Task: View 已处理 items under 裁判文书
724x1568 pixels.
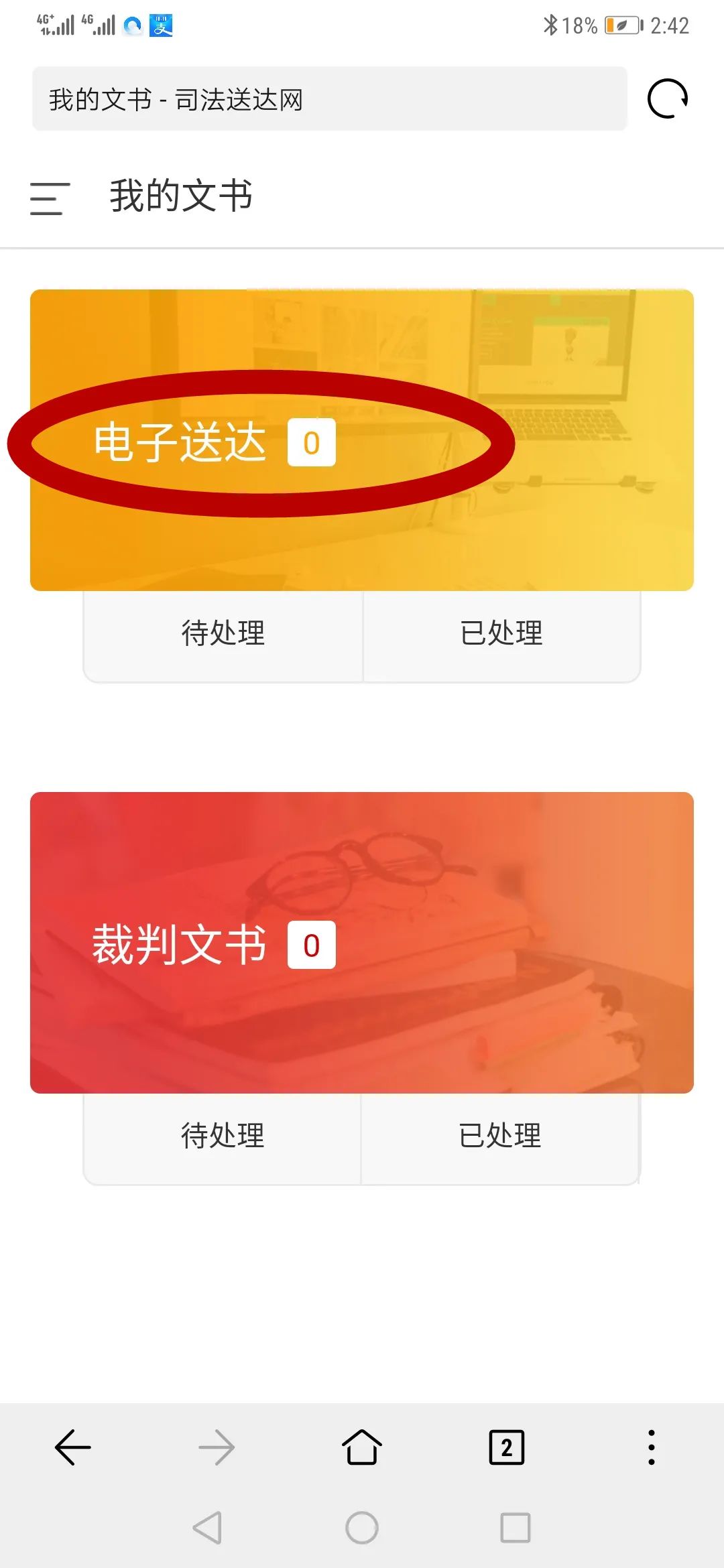Action: coord(500,1136)
